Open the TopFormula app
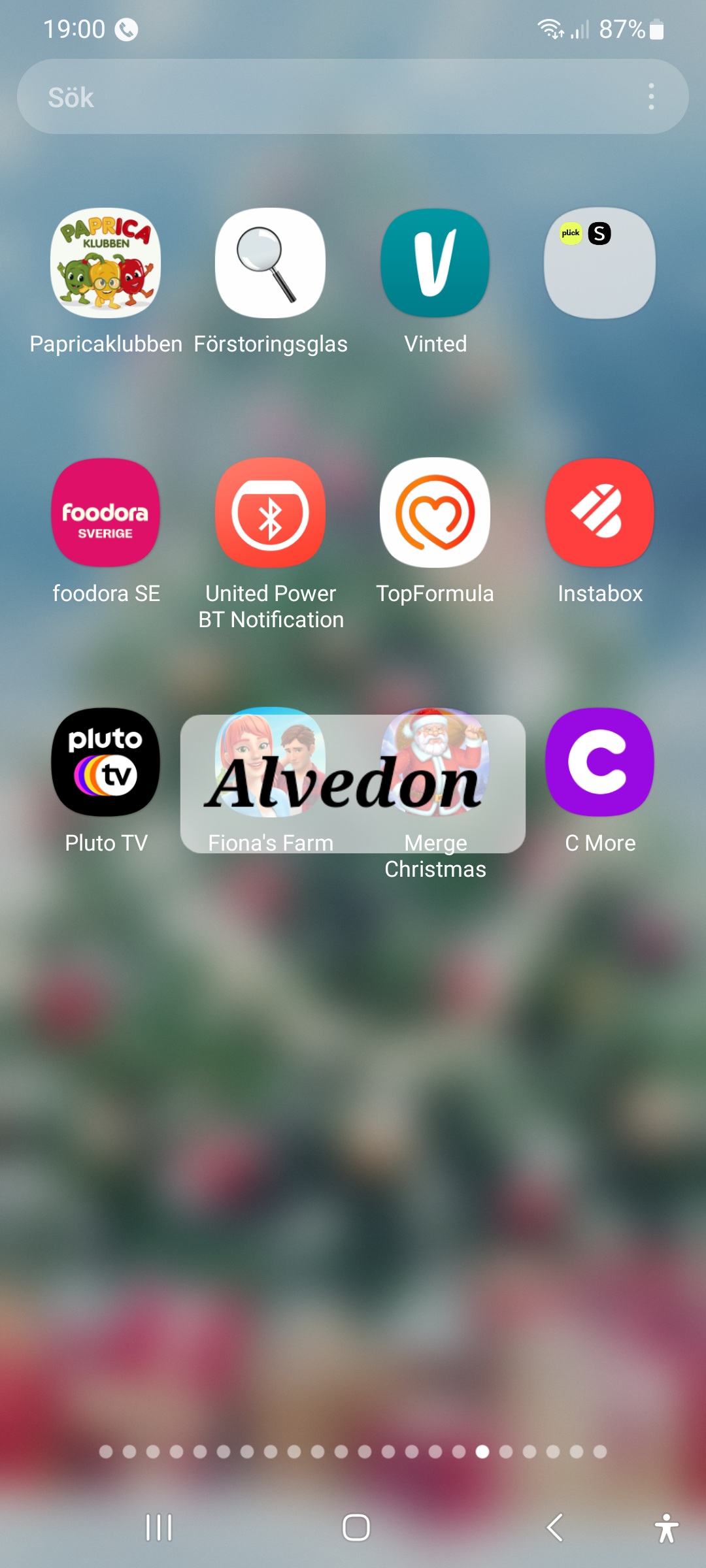 coord(435,513)
